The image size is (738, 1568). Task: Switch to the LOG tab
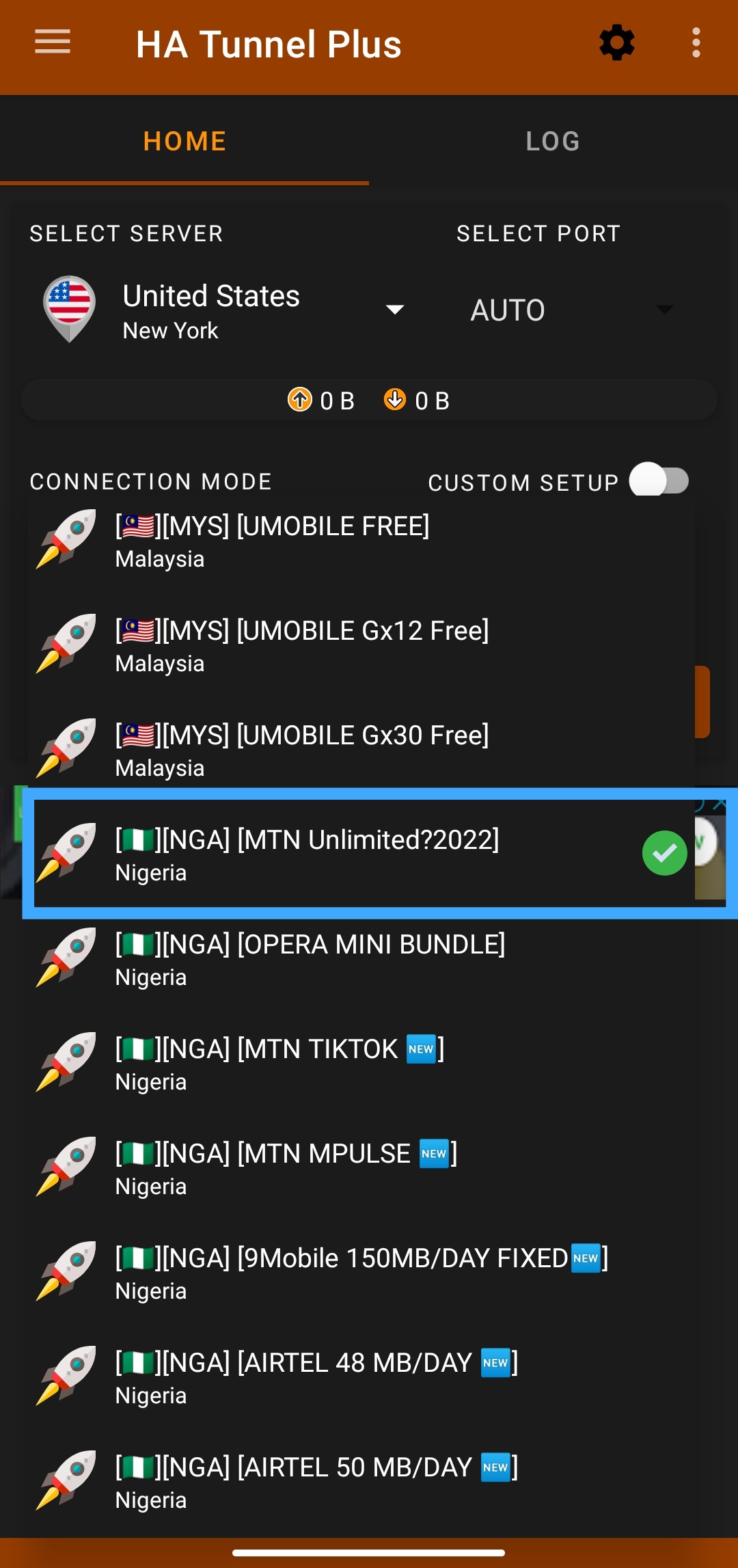coord(553,141)
